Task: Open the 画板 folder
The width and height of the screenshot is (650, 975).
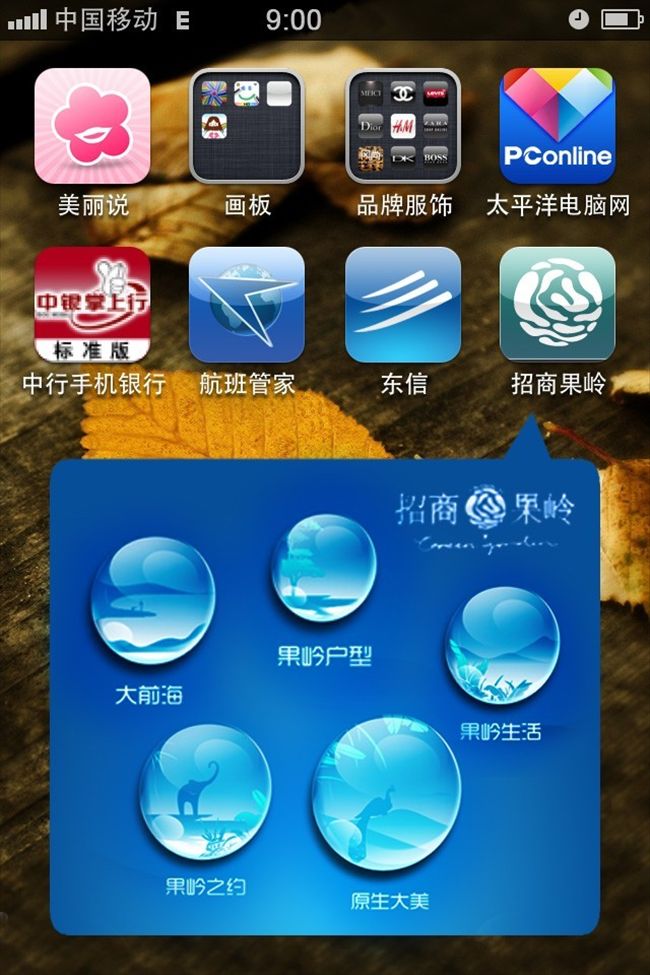Action: tap(247, 126)
